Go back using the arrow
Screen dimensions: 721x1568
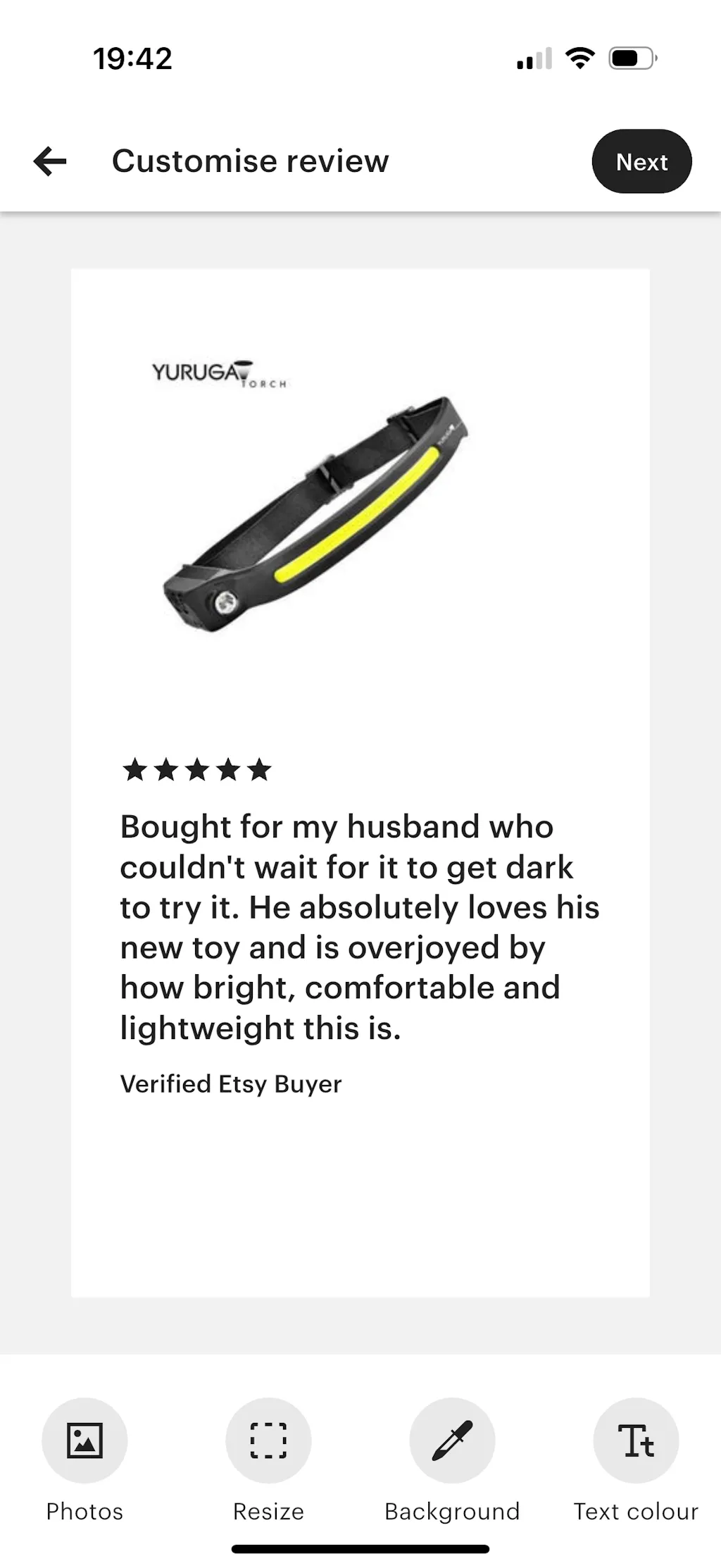[x=50, y=161]
